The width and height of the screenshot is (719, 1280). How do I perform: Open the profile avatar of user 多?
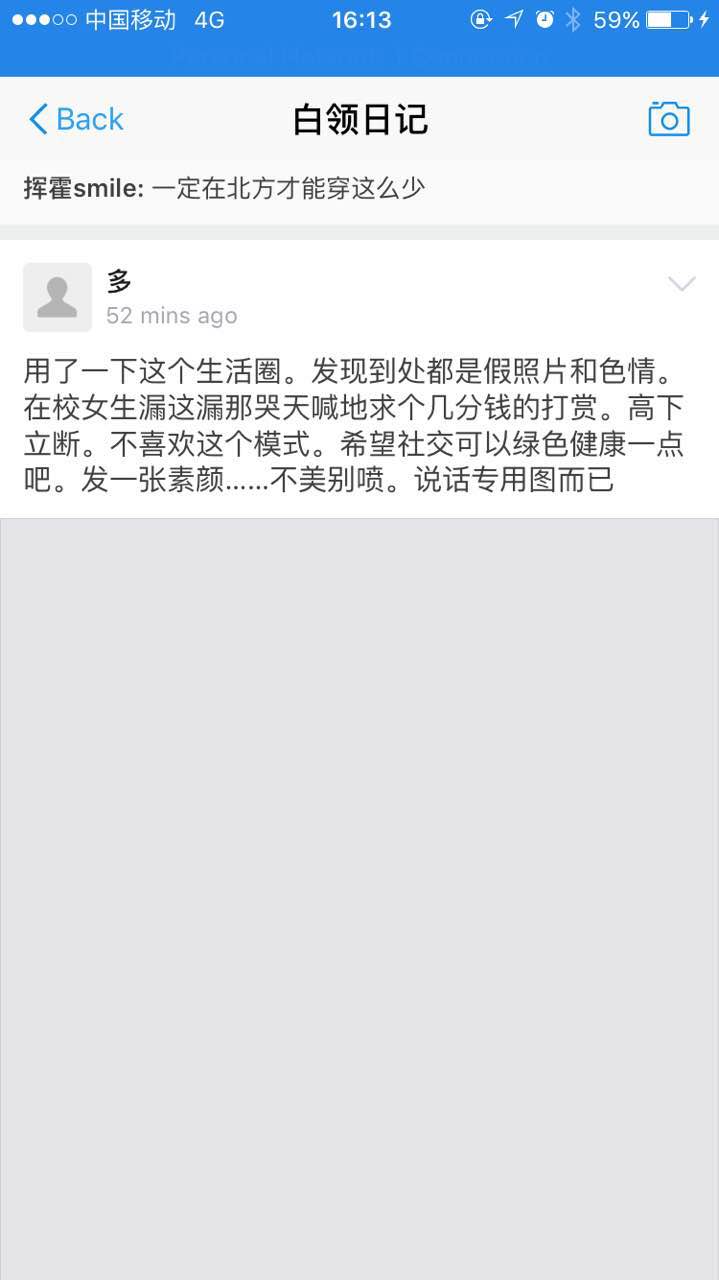[57, 297]
